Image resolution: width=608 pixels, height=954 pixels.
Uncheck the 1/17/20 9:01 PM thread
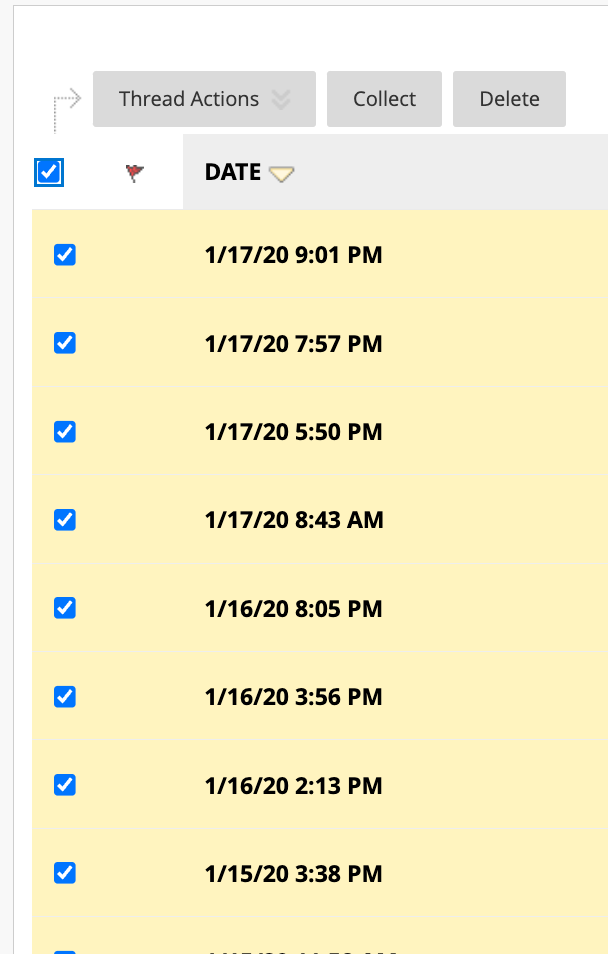[65, 255]
